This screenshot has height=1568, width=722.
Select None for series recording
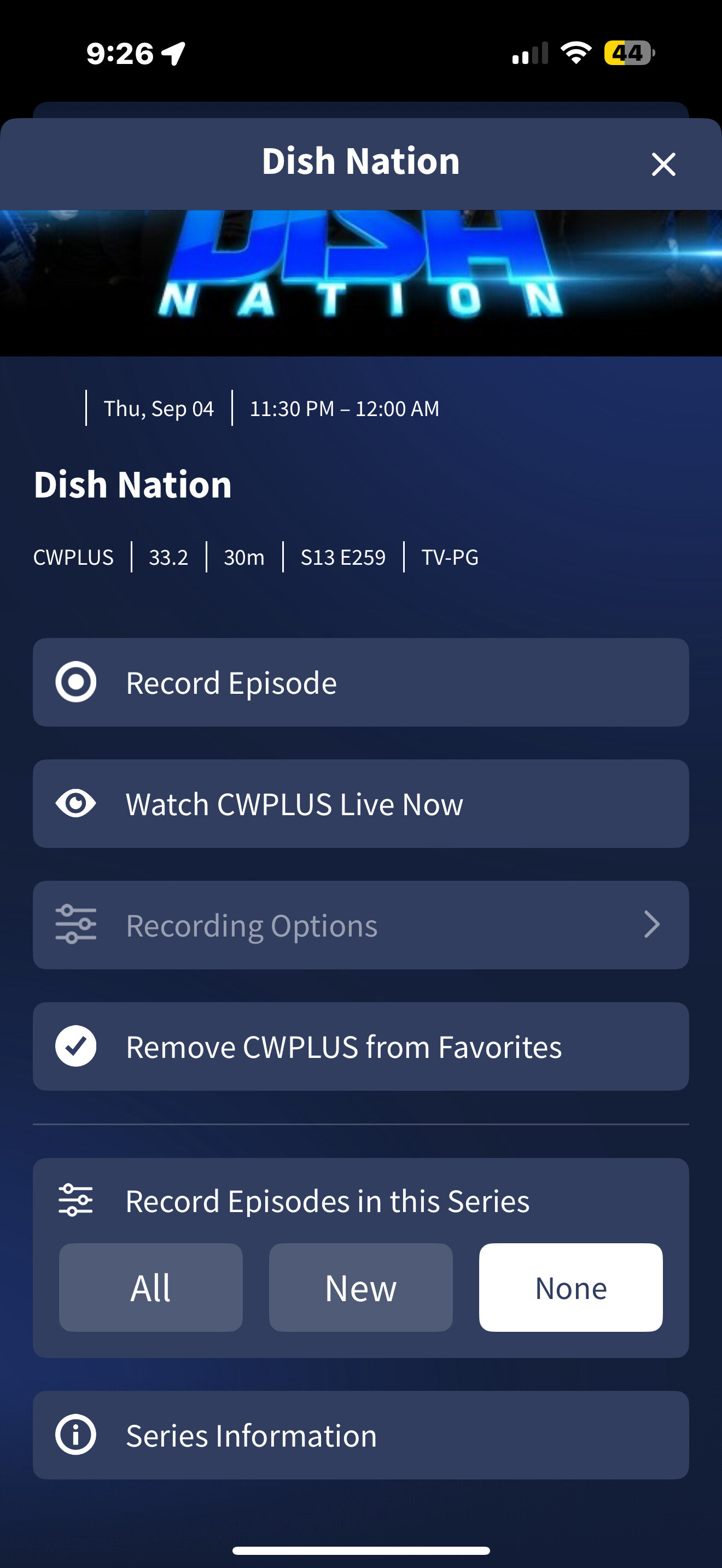tap(571, 1288)
